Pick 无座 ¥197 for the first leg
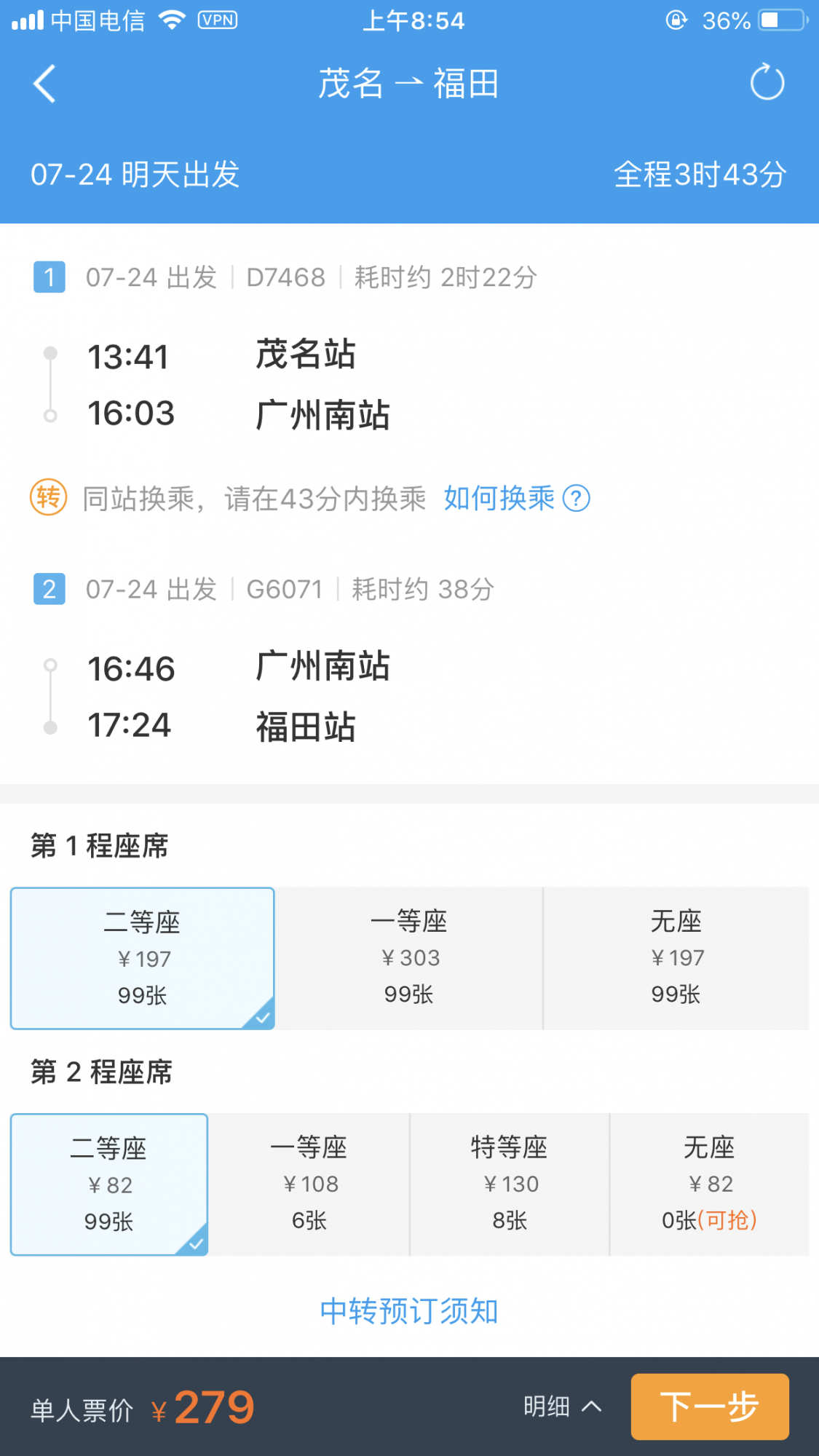Screen dimensions: 819x1456 point(676,958)
